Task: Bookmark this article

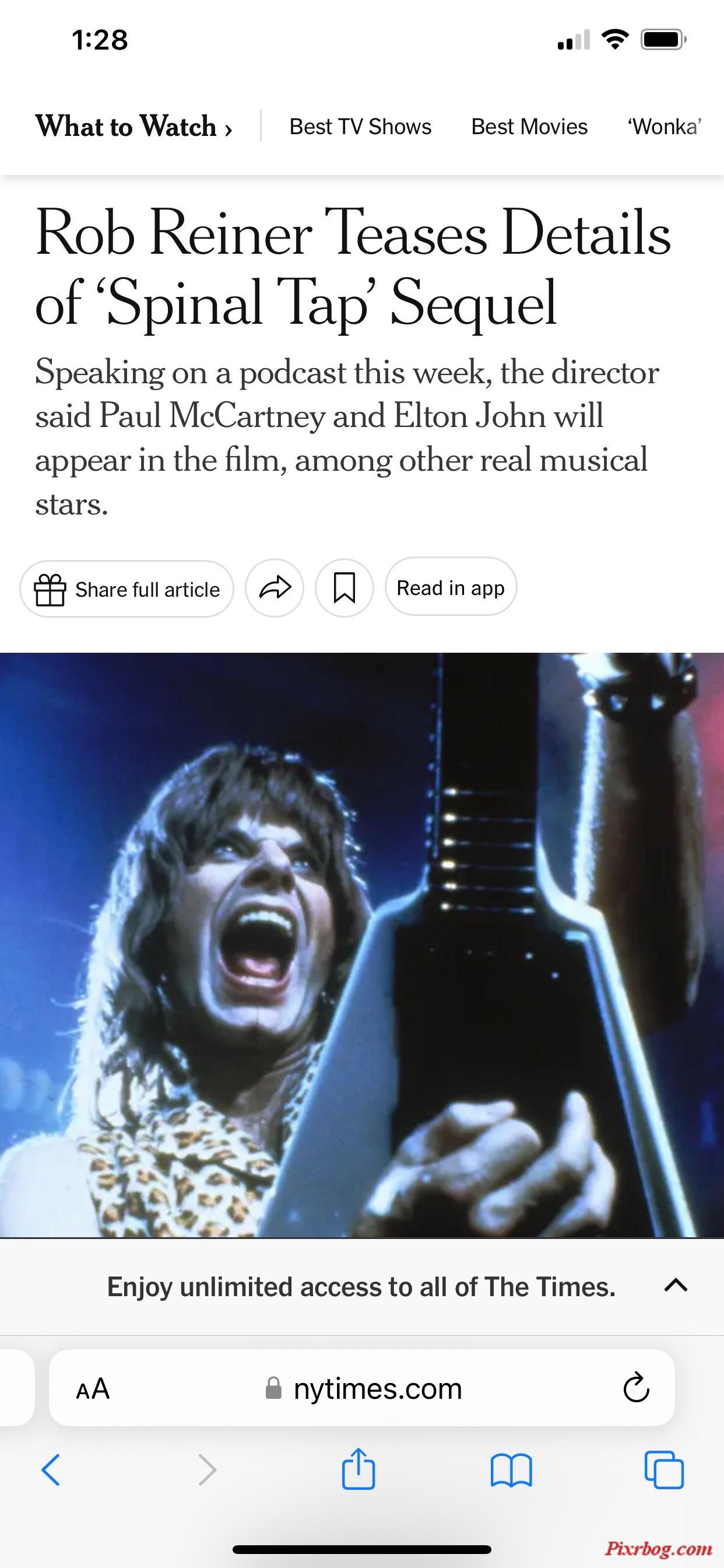Action: (345, 589)
